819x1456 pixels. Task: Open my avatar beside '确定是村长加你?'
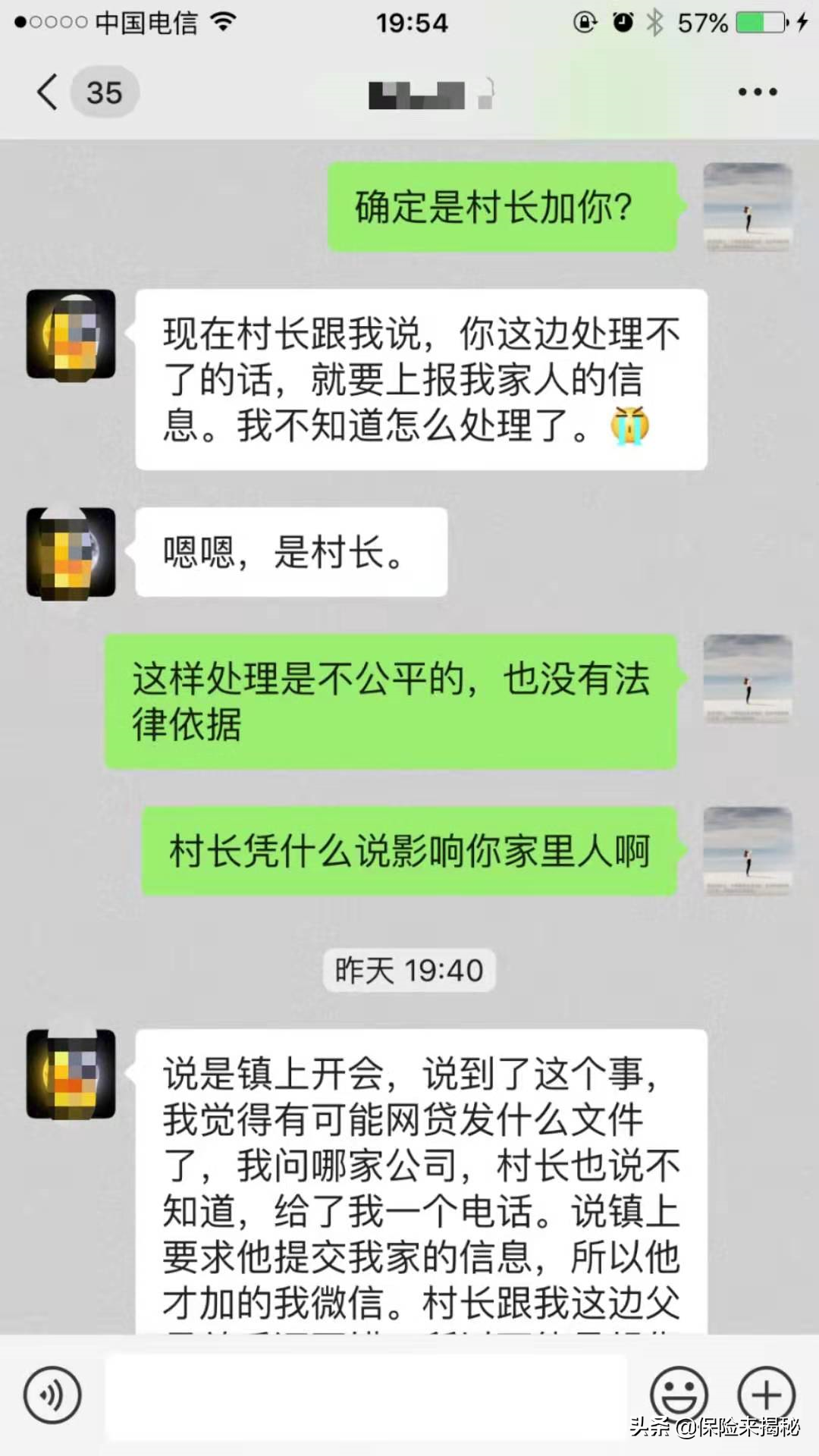pos(748,207)
